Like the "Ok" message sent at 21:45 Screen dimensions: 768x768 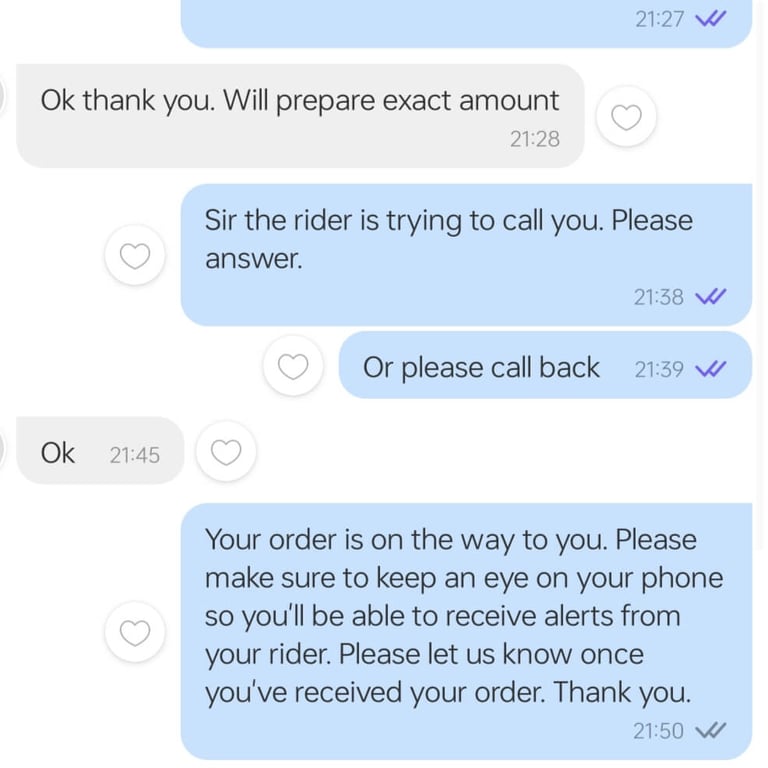point(226,451)
